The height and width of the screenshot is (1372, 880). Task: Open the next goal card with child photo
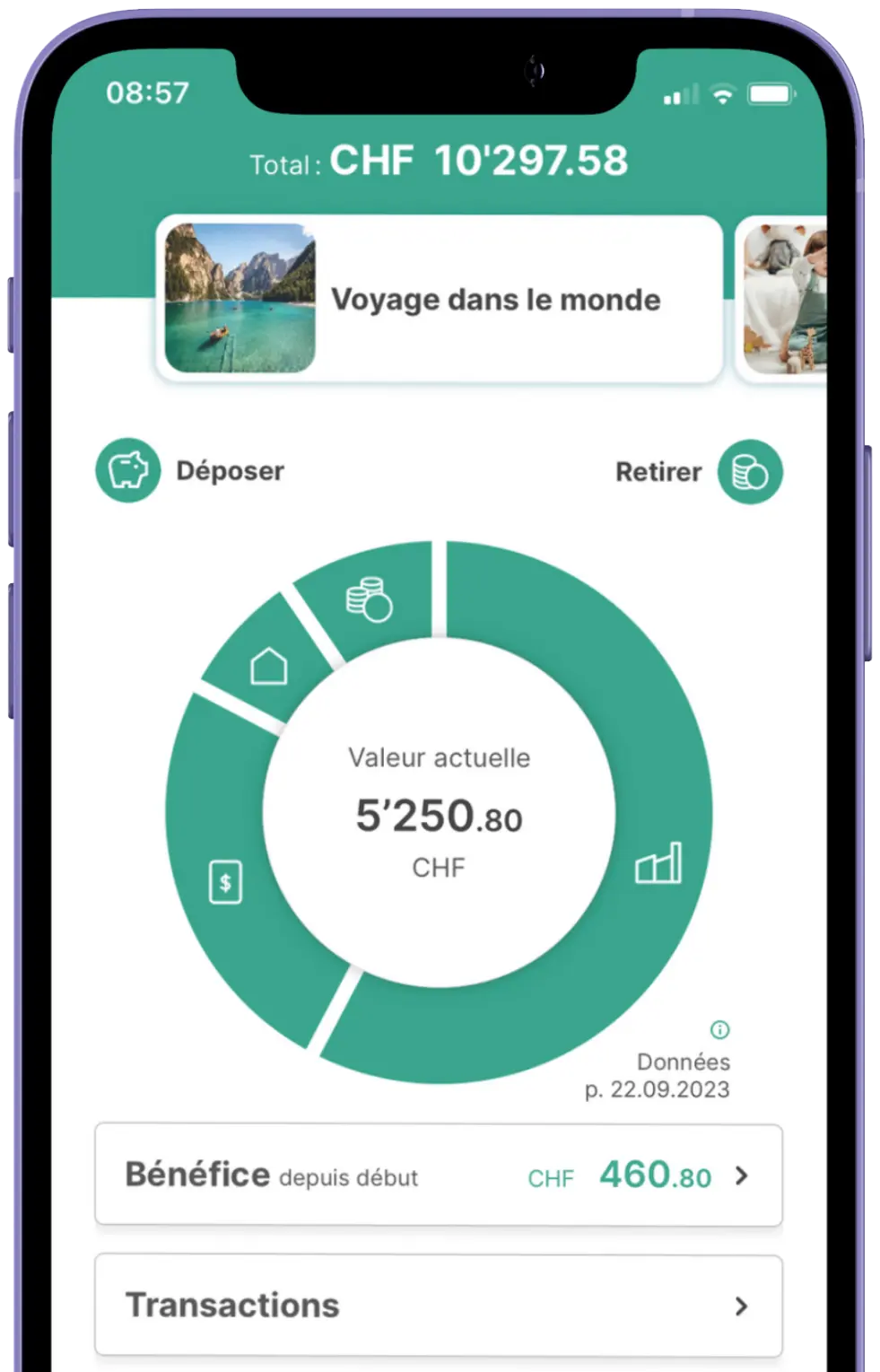pos(783,300)
